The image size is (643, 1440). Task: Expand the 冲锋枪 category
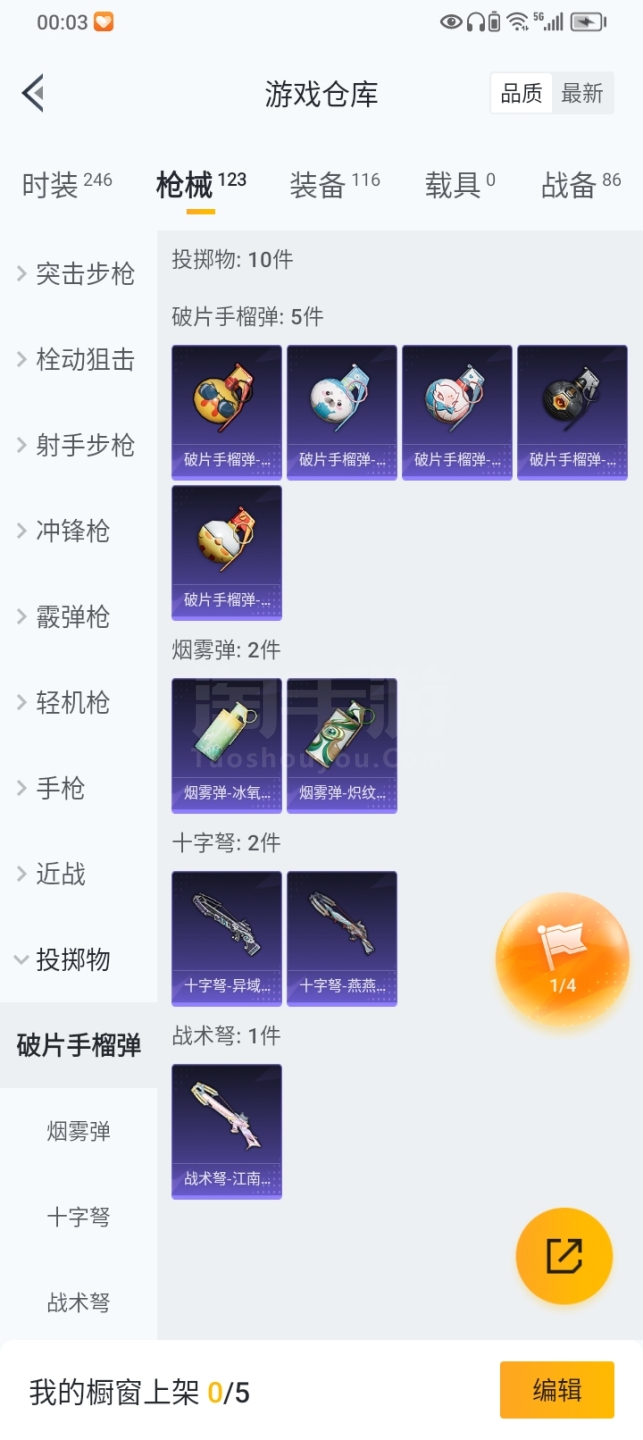coord(66,531)
